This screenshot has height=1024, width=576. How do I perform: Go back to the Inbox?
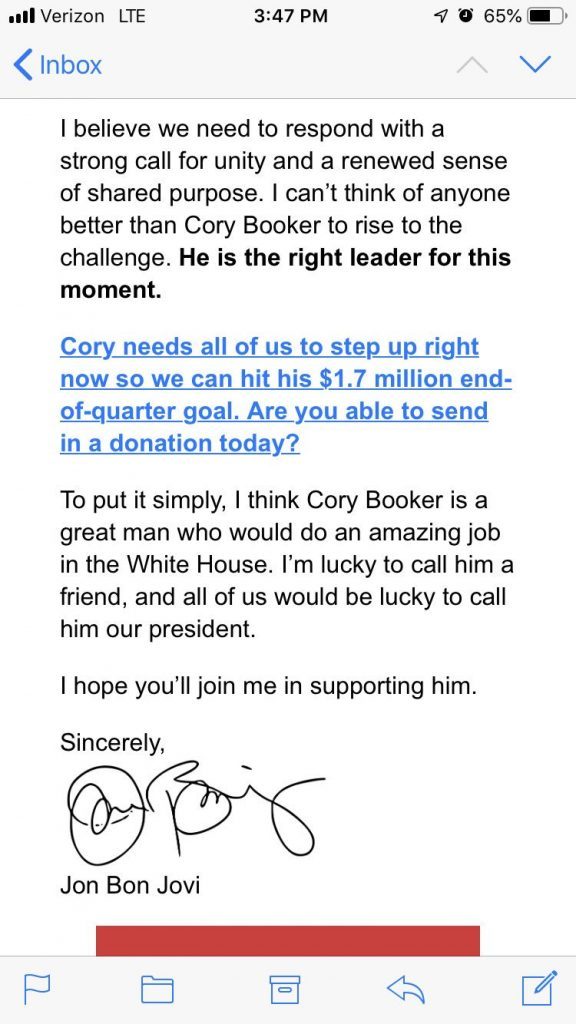(x=57, y=65)
